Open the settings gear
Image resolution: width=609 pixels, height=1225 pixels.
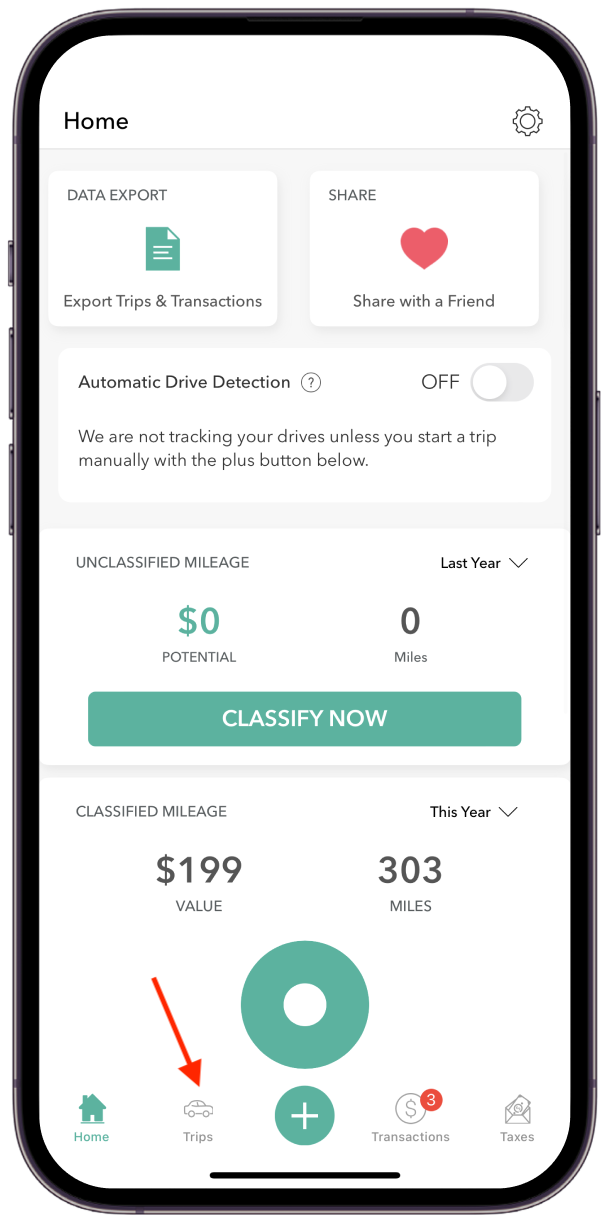point(527,122)
